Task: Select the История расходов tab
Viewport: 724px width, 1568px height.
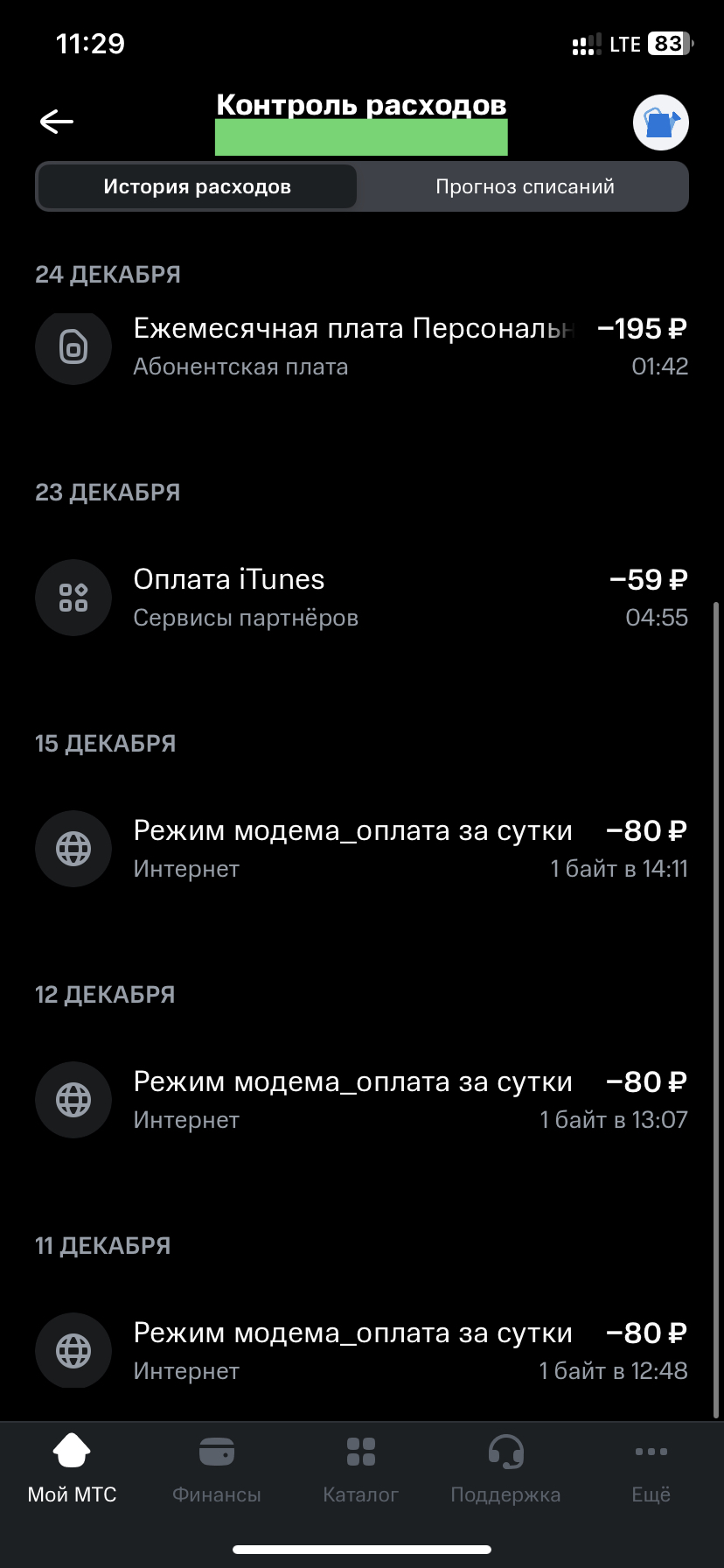Action: [198, 186]
